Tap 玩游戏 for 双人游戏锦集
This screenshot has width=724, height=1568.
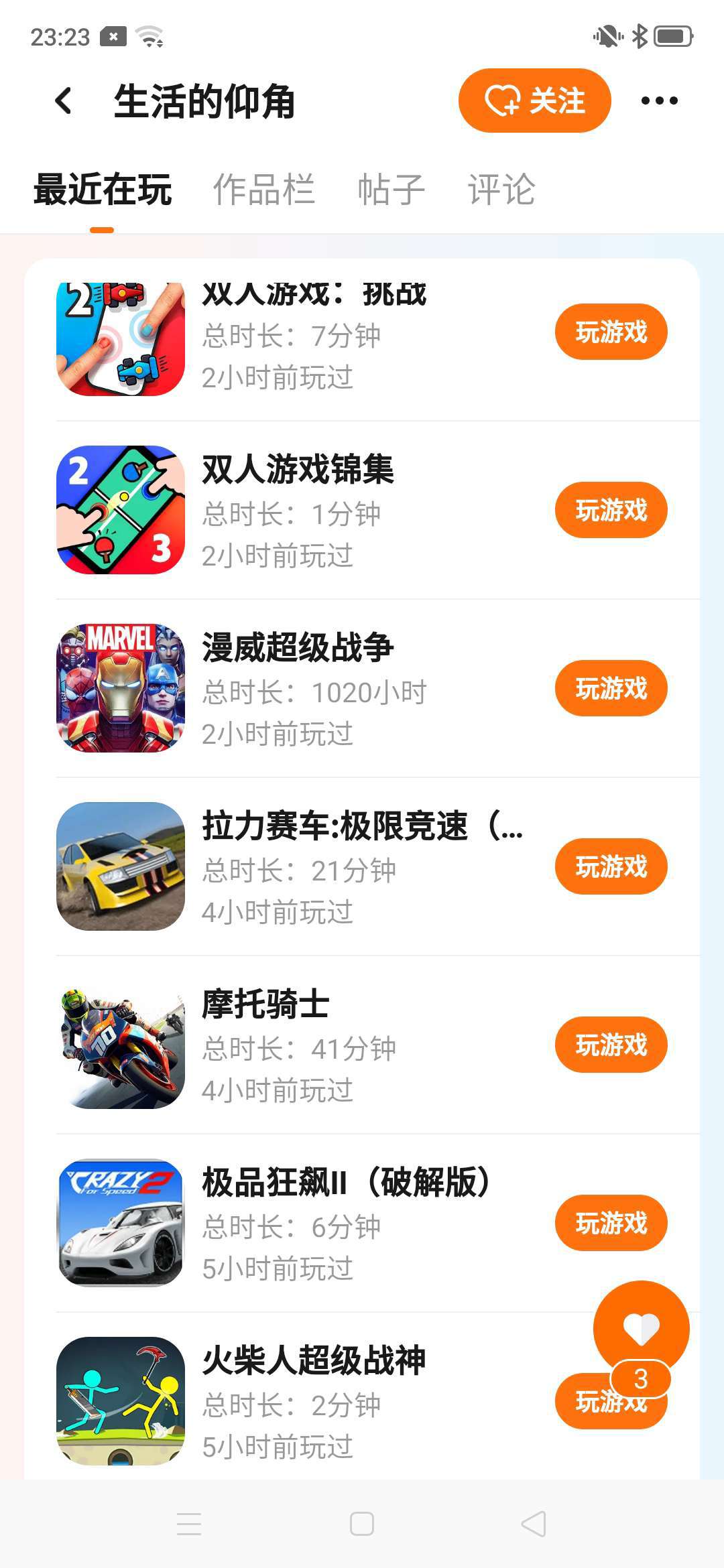pyautogui.click(x=611, y=510)
